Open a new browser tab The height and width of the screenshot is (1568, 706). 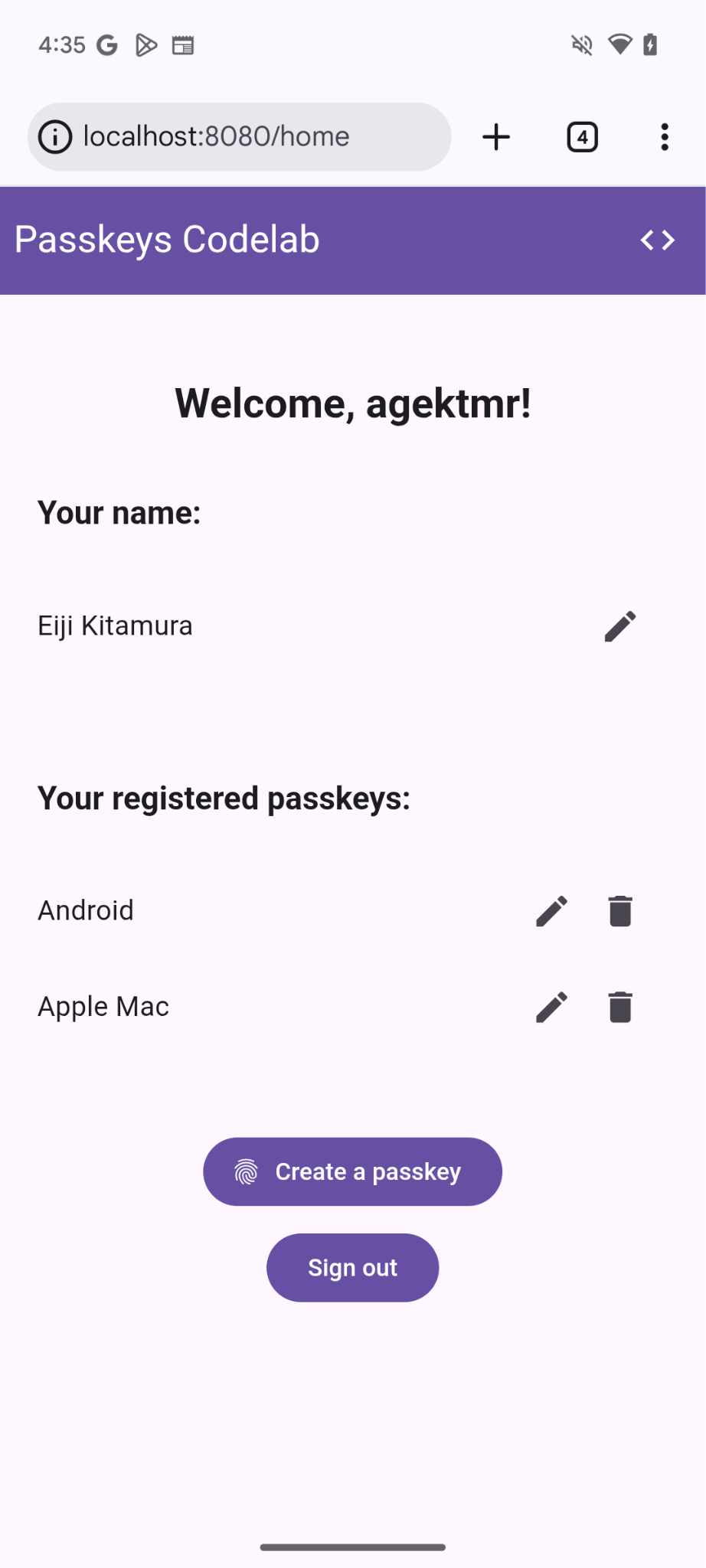496,137
